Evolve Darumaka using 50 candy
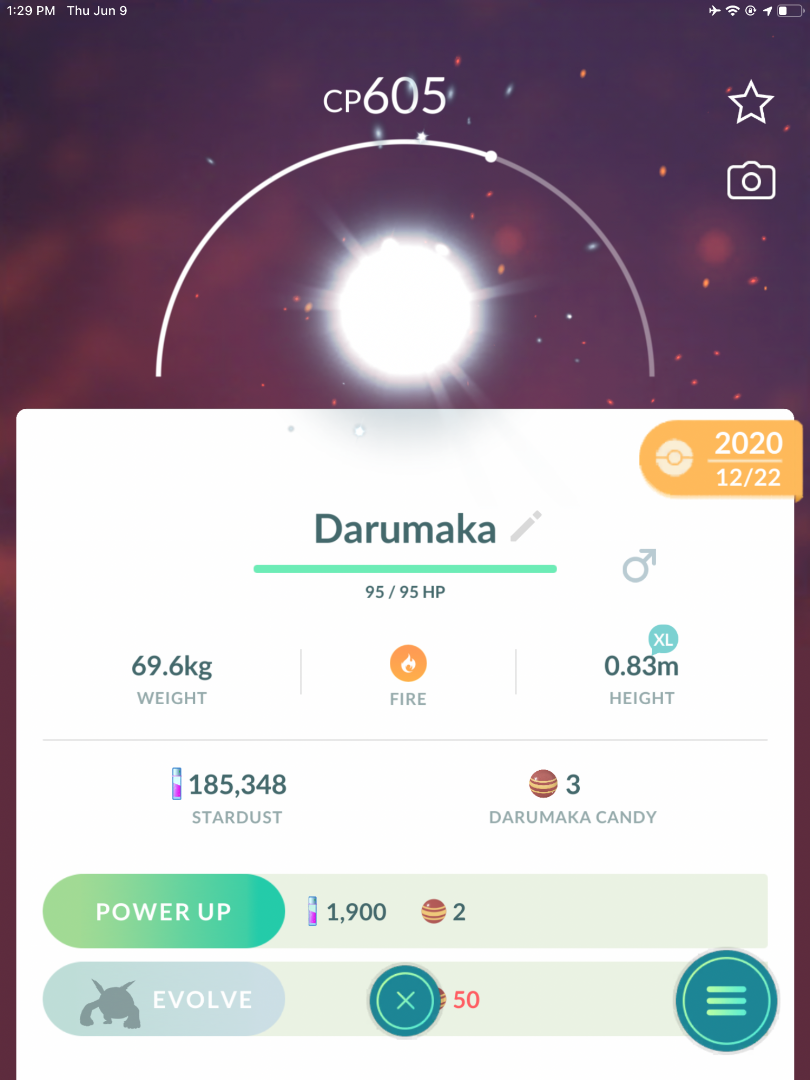 coord(164,999)
